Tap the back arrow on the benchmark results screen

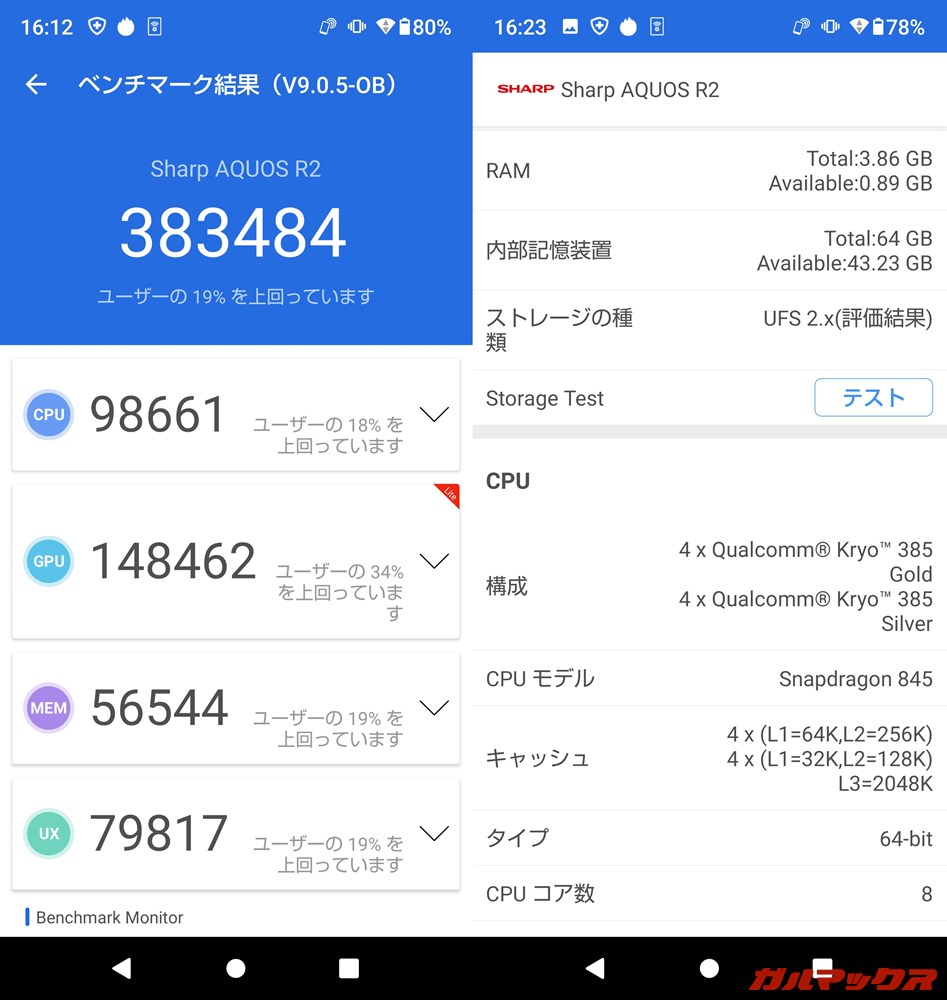coord(36,85)
